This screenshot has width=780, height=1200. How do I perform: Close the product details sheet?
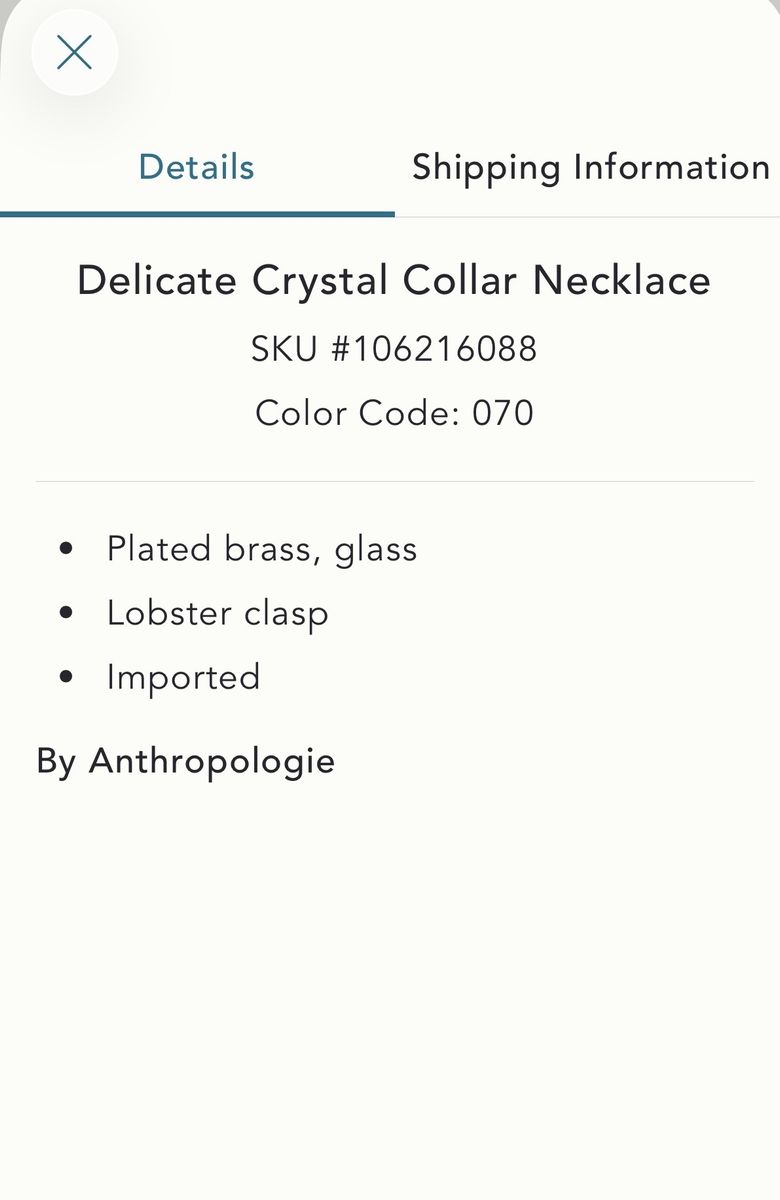click(x=75, y=52)
